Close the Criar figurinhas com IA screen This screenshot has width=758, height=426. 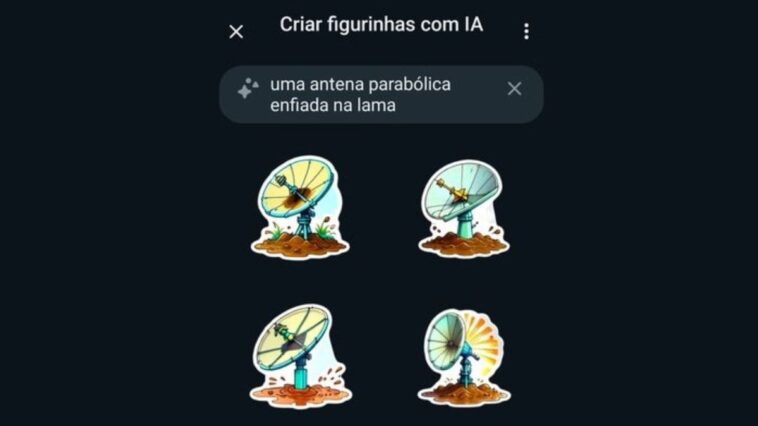click(236, 31)
